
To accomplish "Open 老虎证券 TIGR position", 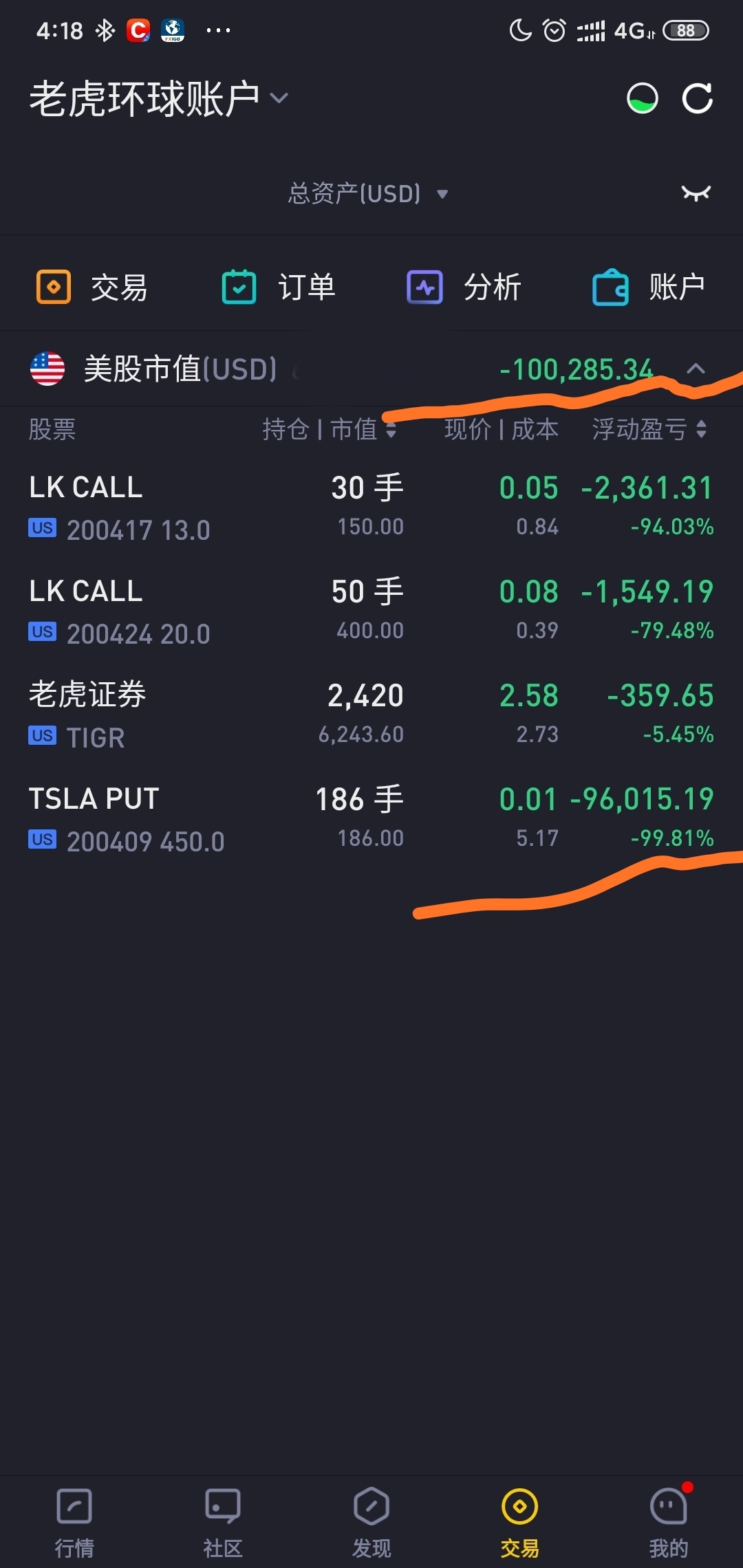I will pos(371,715).
